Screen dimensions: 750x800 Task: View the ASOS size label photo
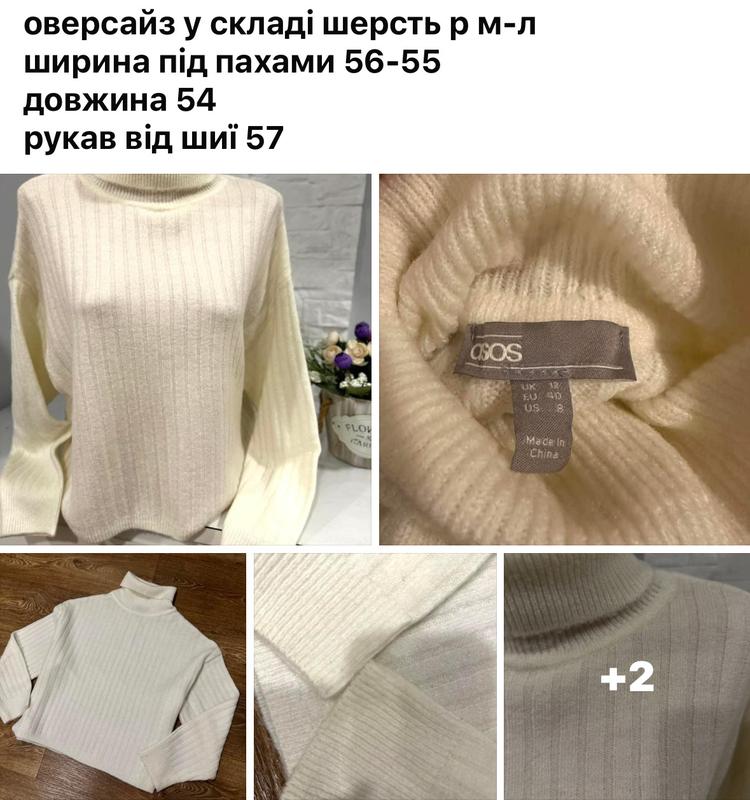coord(564,360)
